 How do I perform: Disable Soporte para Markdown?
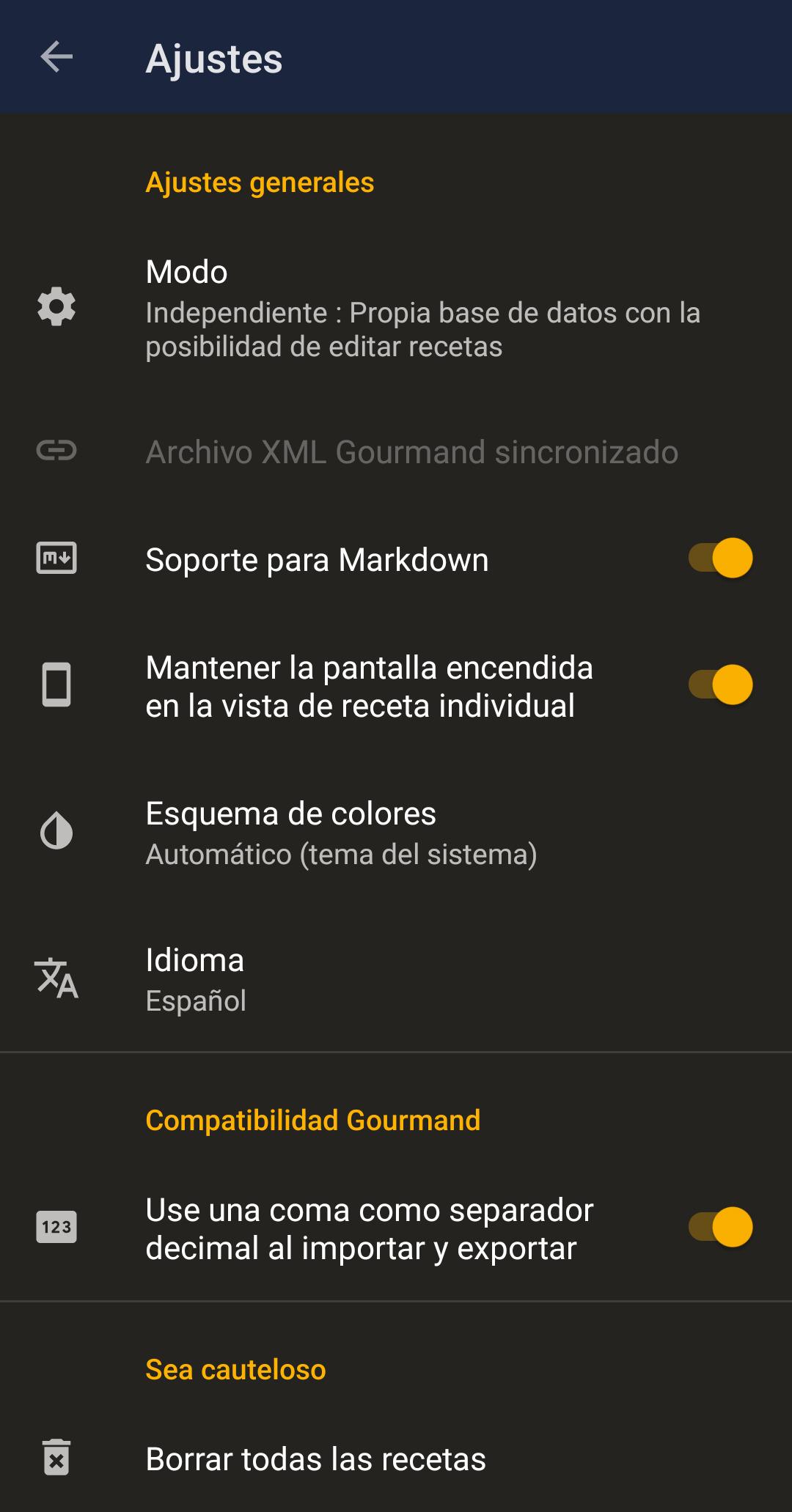[720, 558]
